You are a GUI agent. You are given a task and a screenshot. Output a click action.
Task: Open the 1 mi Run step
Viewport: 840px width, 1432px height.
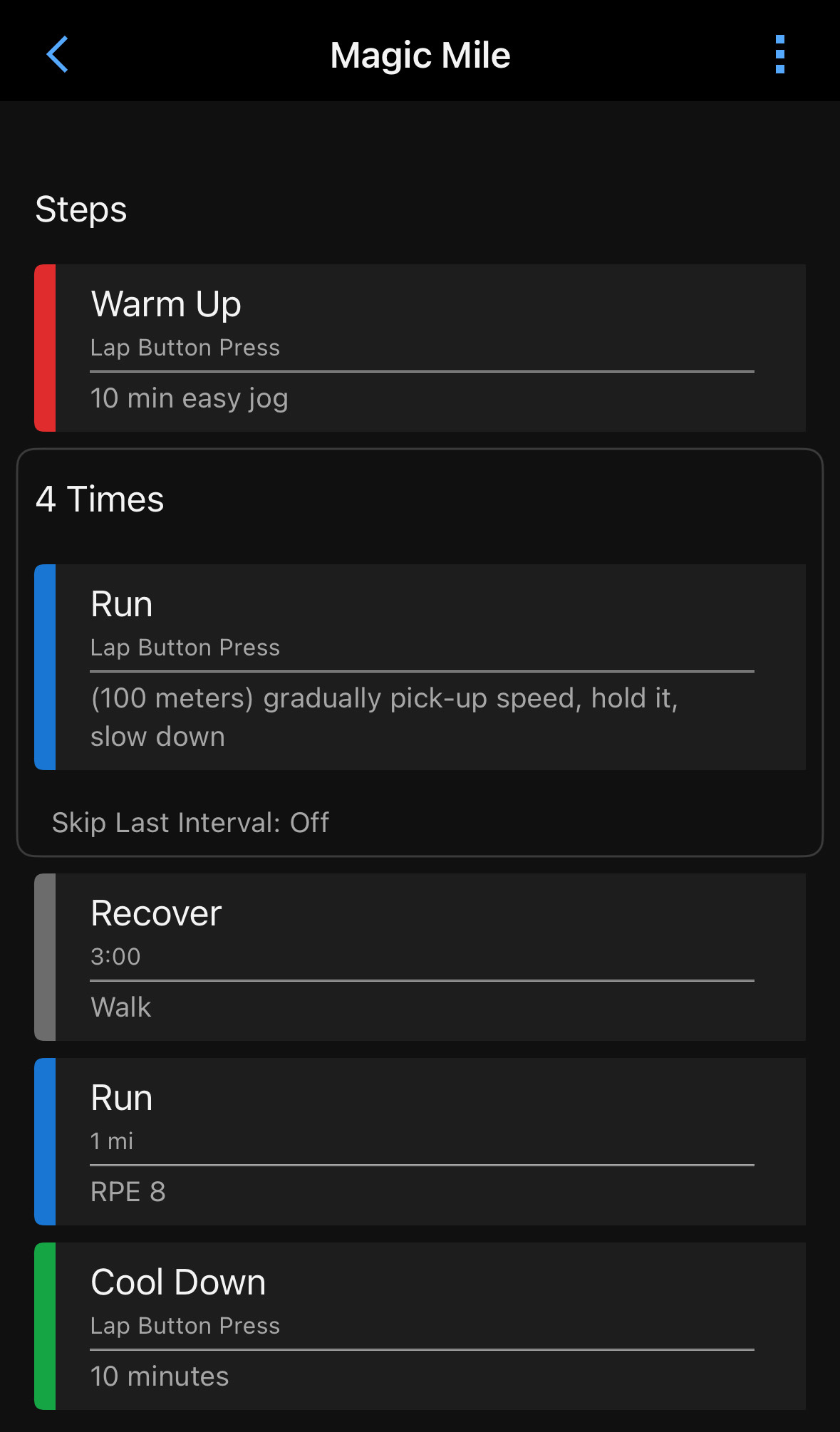[x=420, y=1141]
